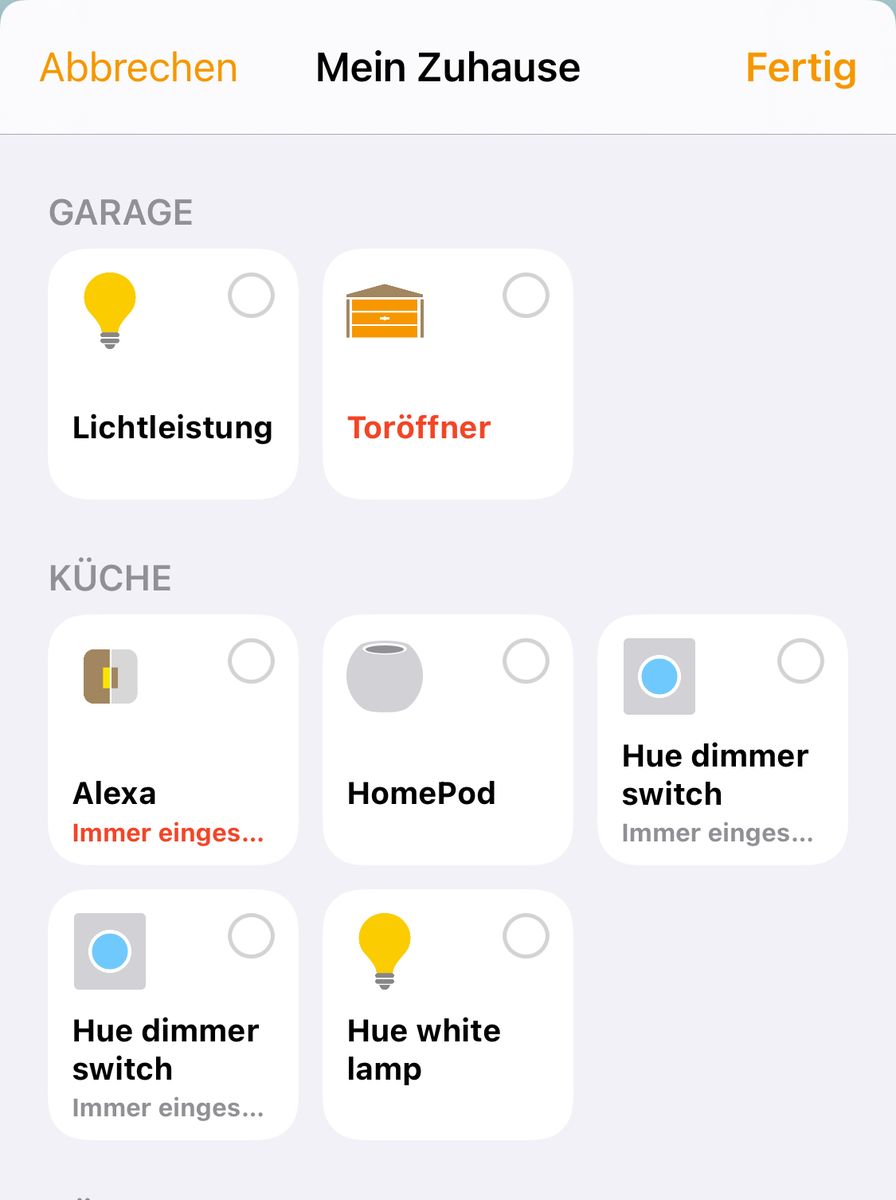Image resolution: width=896 pixels, height=1200 pixels.
Task: Select the Hue white lamp tile
Action: [447, 1013]
